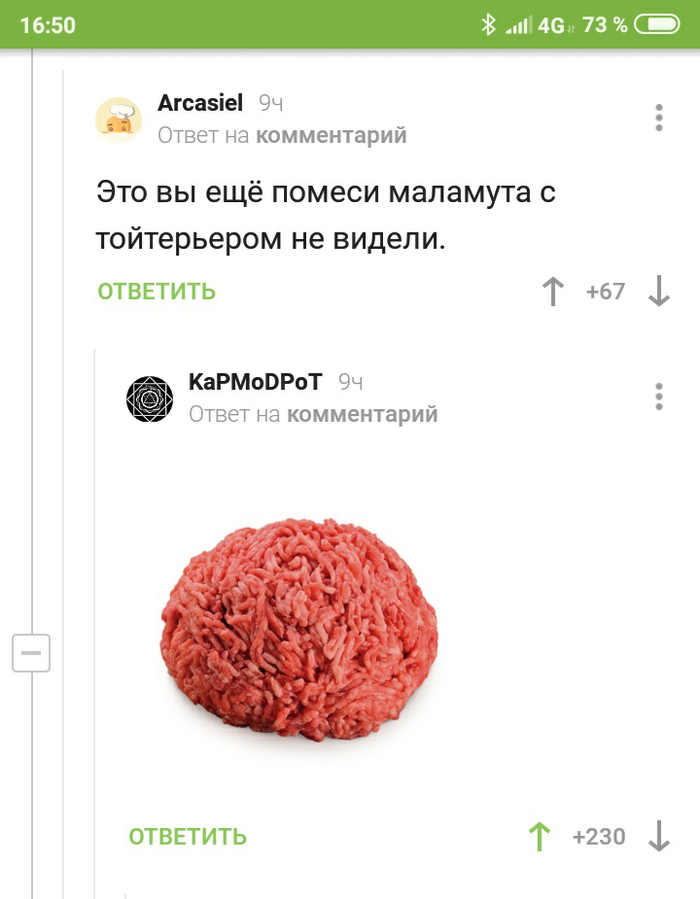Upvote Arcasiel's comment
Screen dimensions: 700x899
tap(552, 292)
